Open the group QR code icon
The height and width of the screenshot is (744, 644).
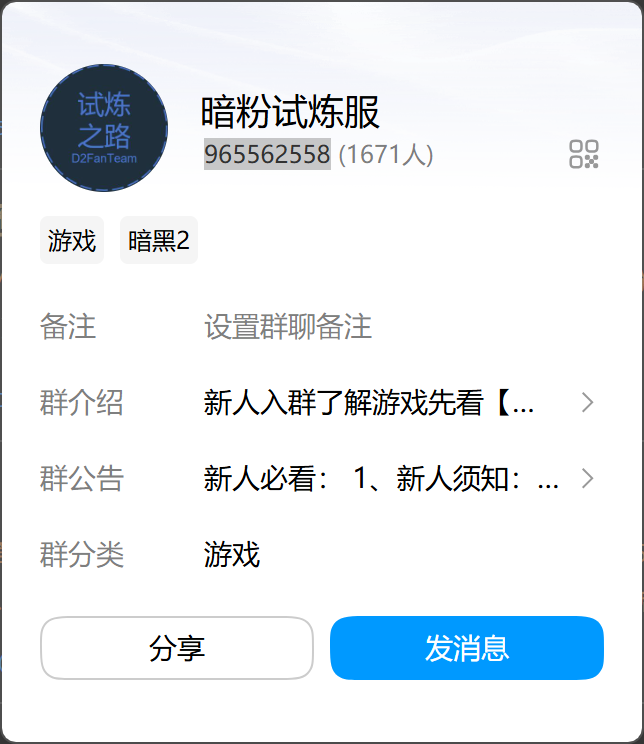click(584, 154)
